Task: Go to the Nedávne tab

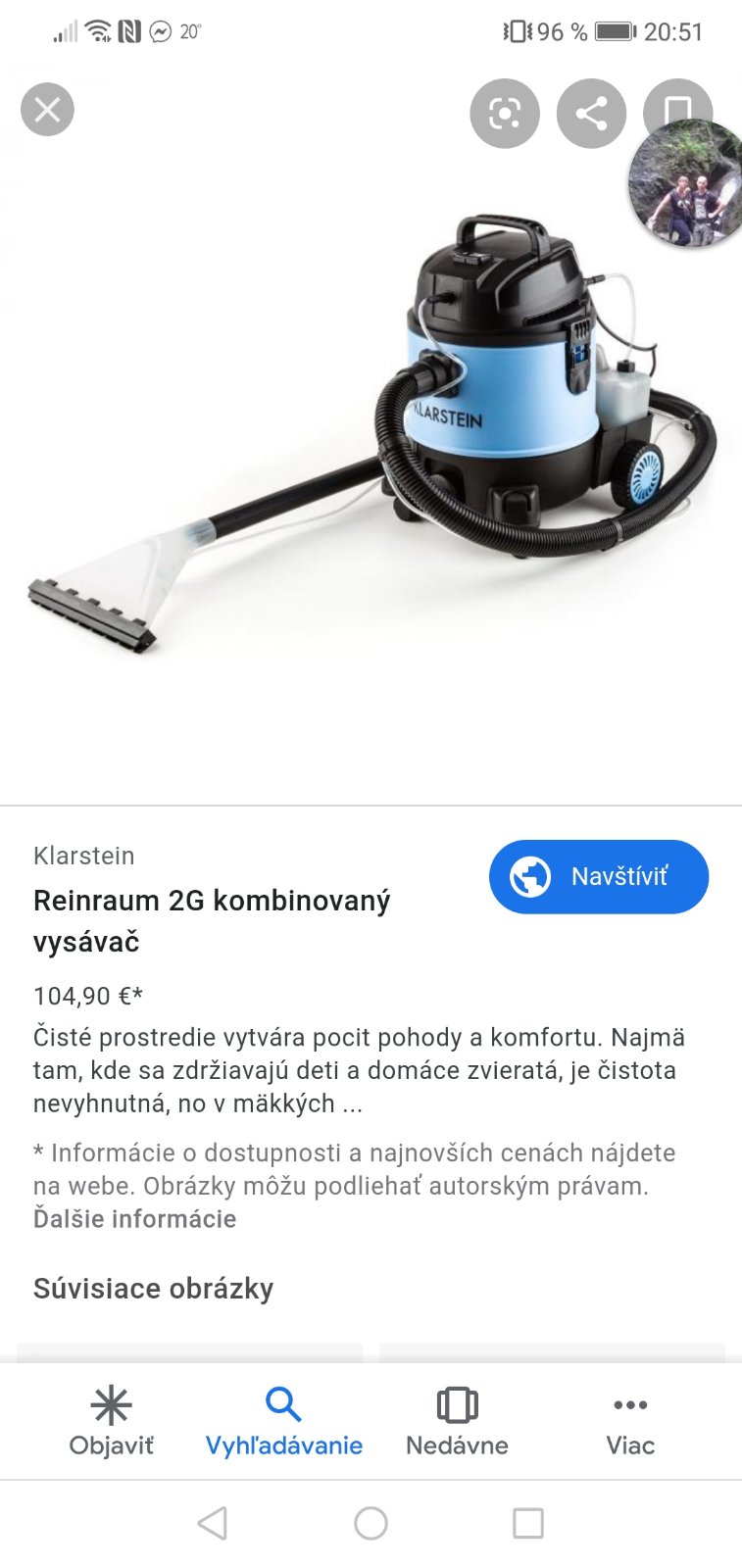Action: [x=457, y=1421]
